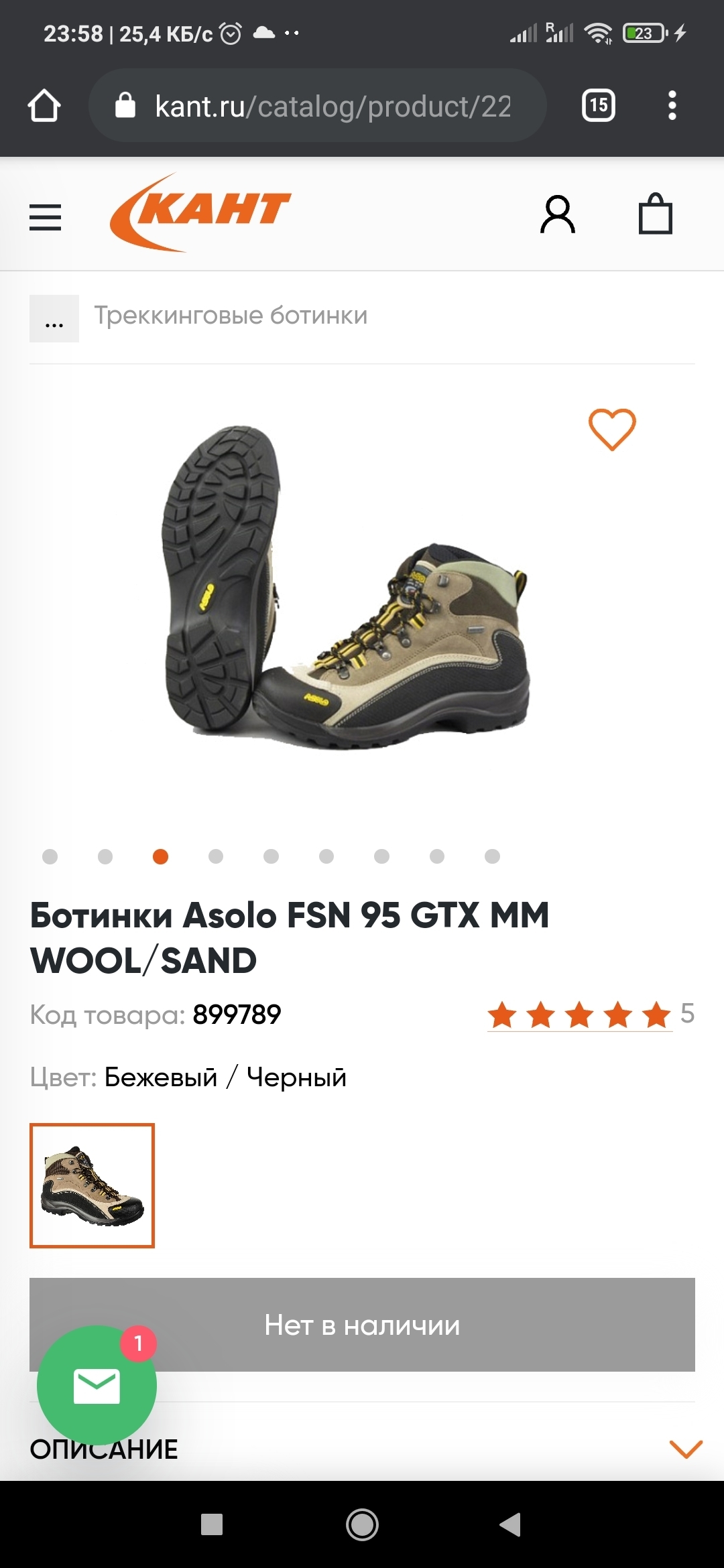The height and width of the screenshot is (1568, 724).
Task: Open the site hamburger menu
Action: pos(46,217)
